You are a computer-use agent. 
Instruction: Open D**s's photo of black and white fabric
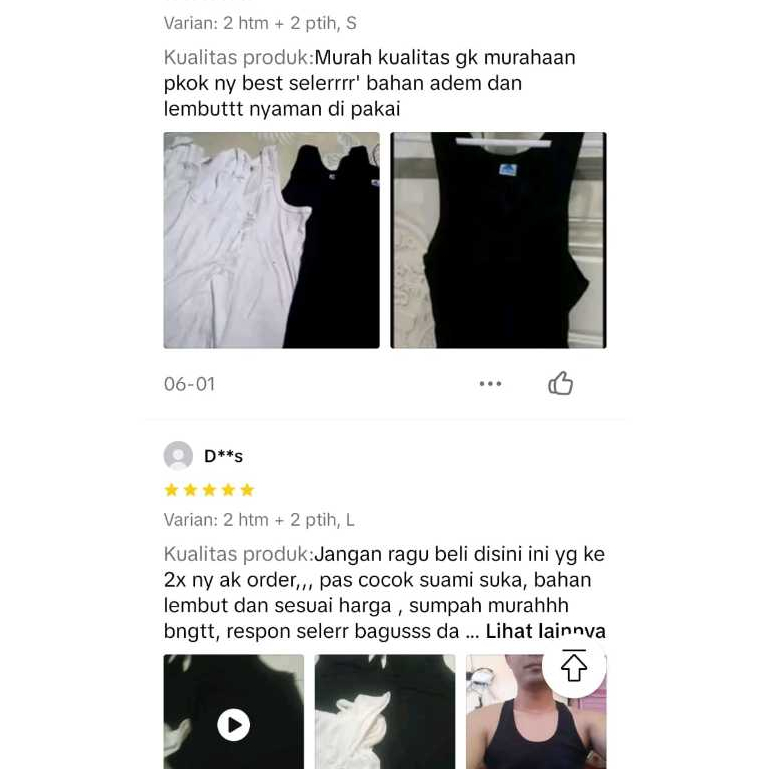385,712
